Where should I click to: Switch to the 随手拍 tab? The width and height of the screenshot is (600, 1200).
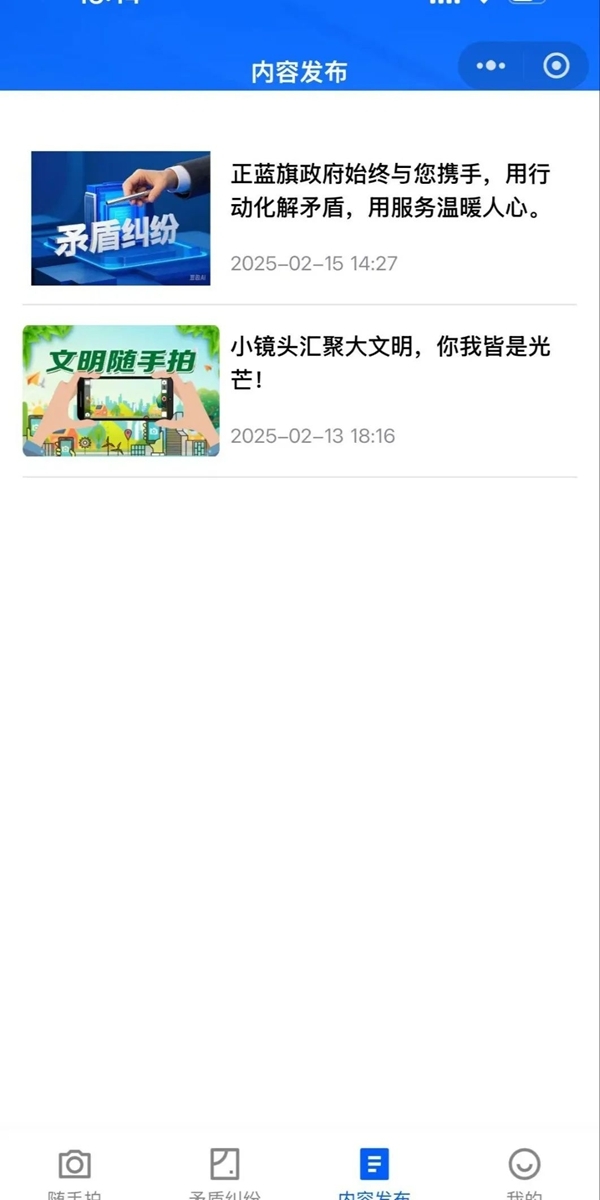tap(75, 1174)
